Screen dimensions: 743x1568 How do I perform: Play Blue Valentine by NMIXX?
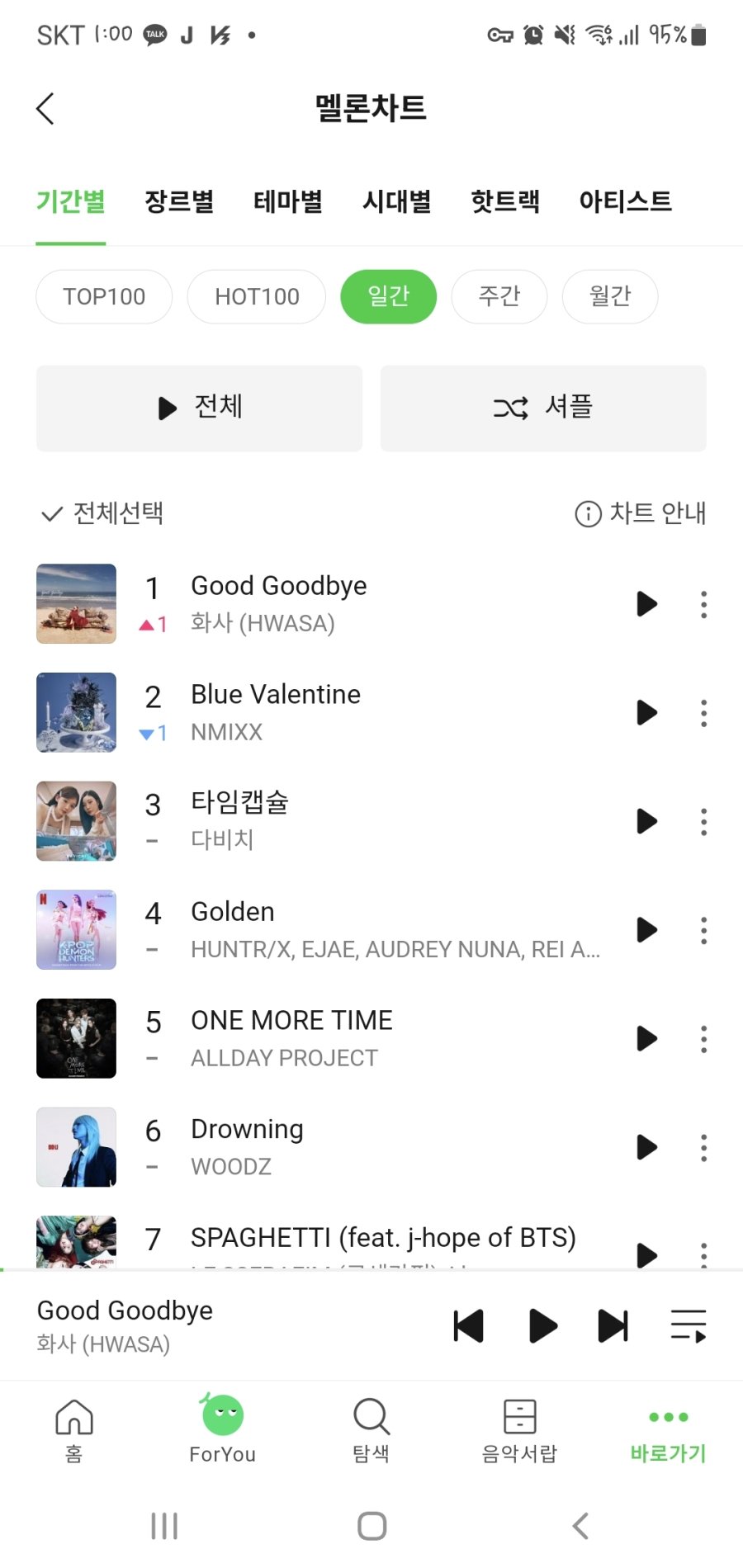click(x=646, y=713)
